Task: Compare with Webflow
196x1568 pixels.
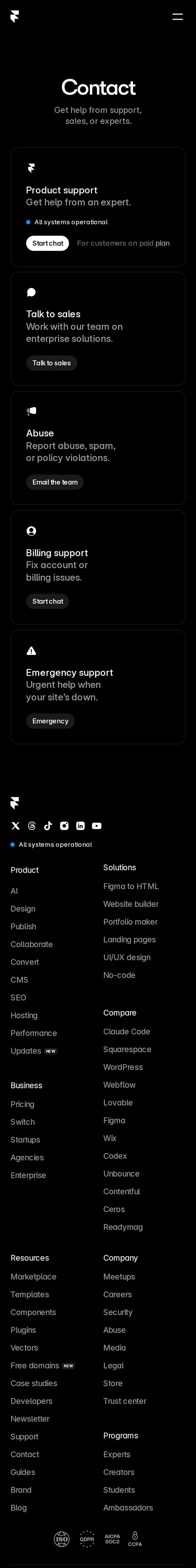Action: [119, 1085]
